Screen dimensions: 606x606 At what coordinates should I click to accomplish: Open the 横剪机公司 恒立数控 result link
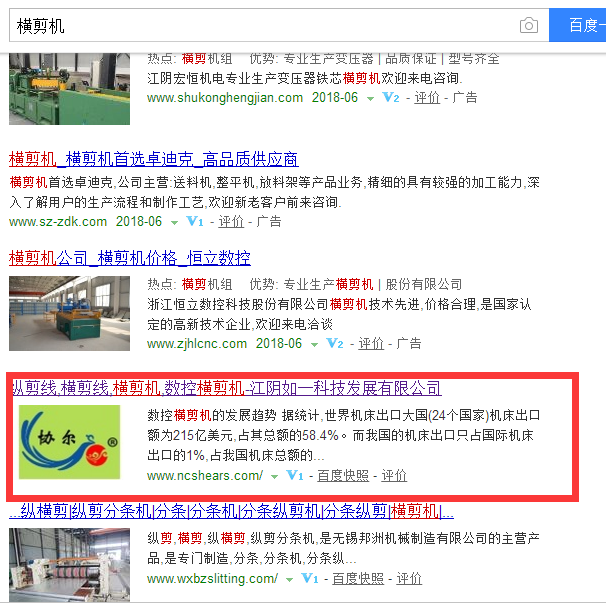(130, 258)
